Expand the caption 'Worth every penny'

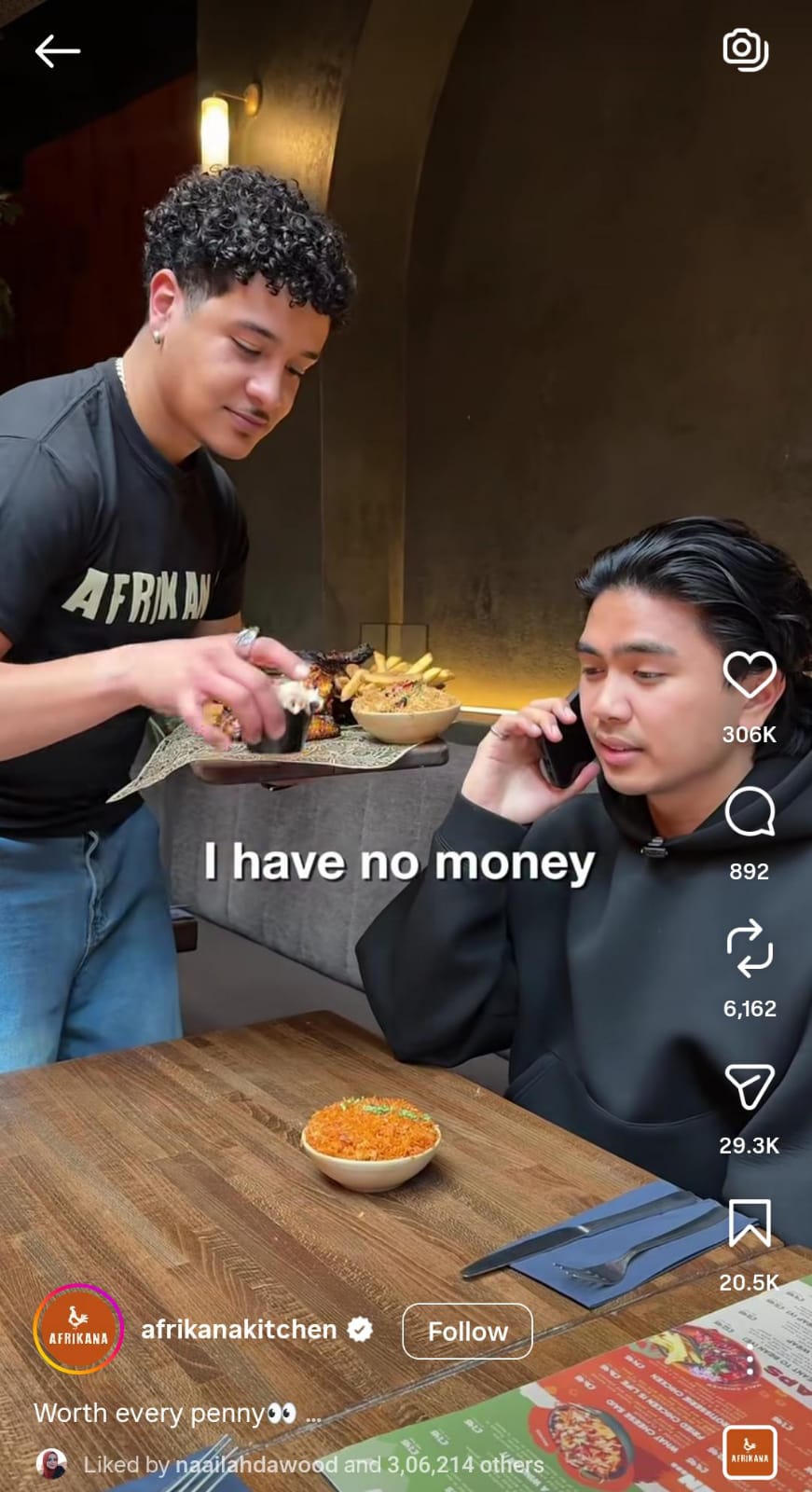tap(313, 1415)
